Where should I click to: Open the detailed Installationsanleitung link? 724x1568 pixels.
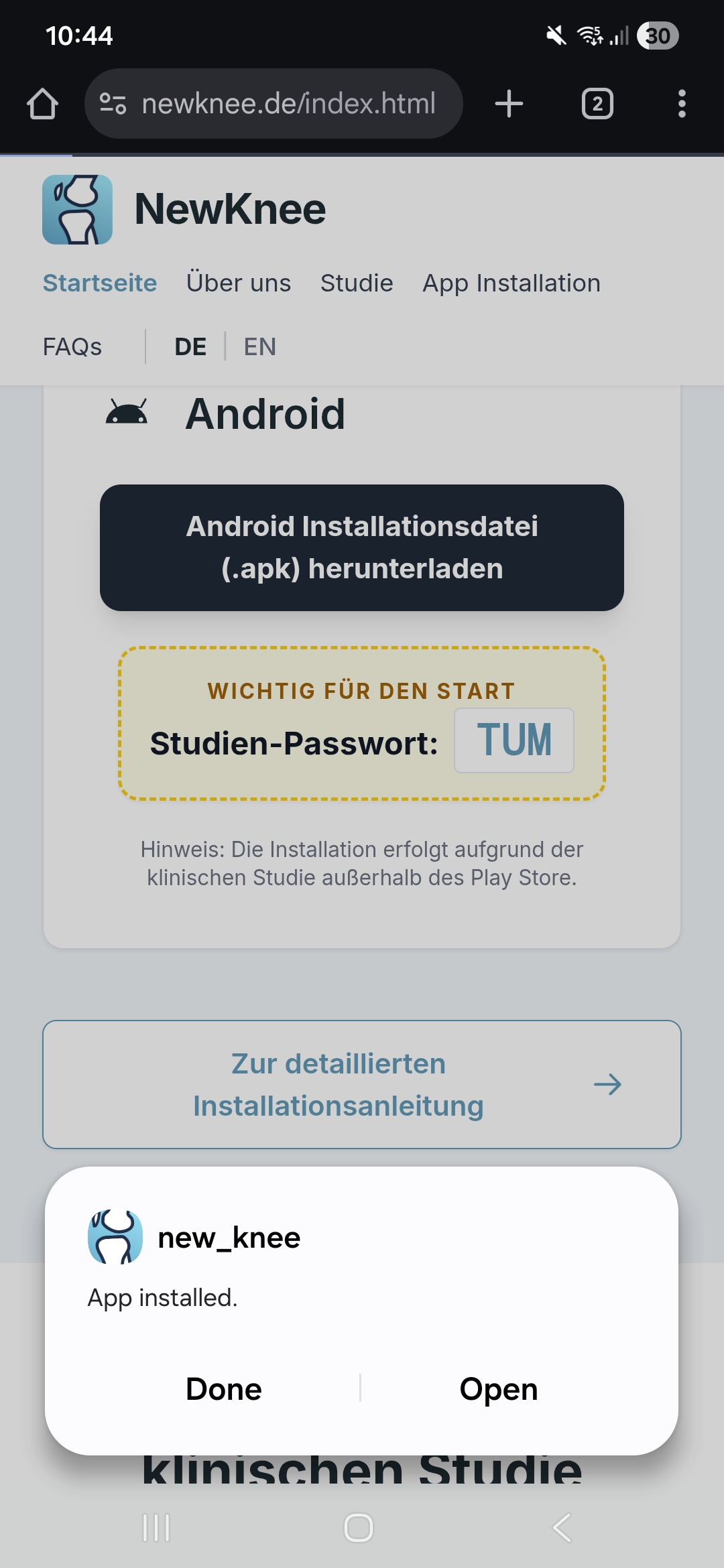(x=362, y=1084)
